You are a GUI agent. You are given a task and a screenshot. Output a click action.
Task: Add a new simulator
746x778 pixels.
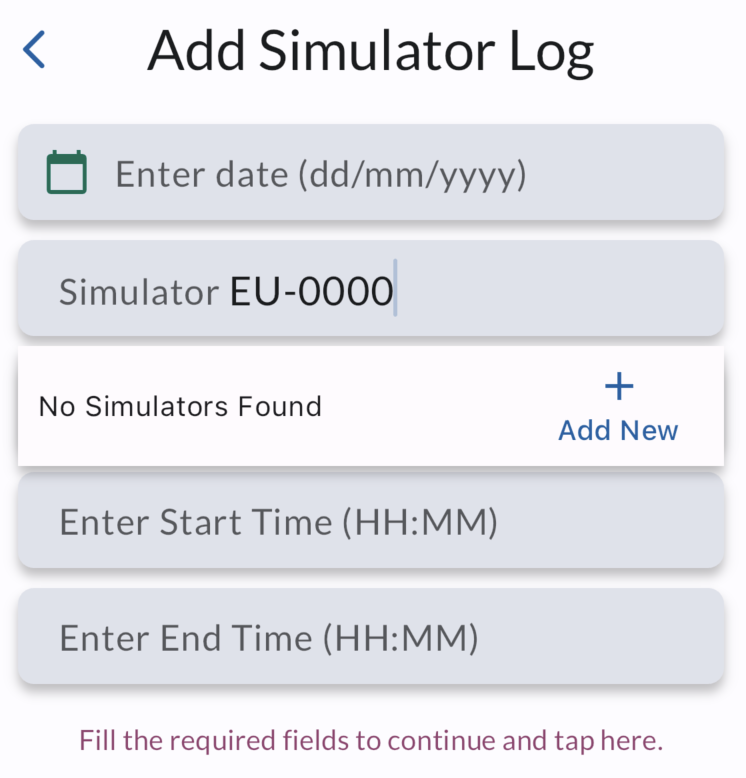(x=618, y=408)
